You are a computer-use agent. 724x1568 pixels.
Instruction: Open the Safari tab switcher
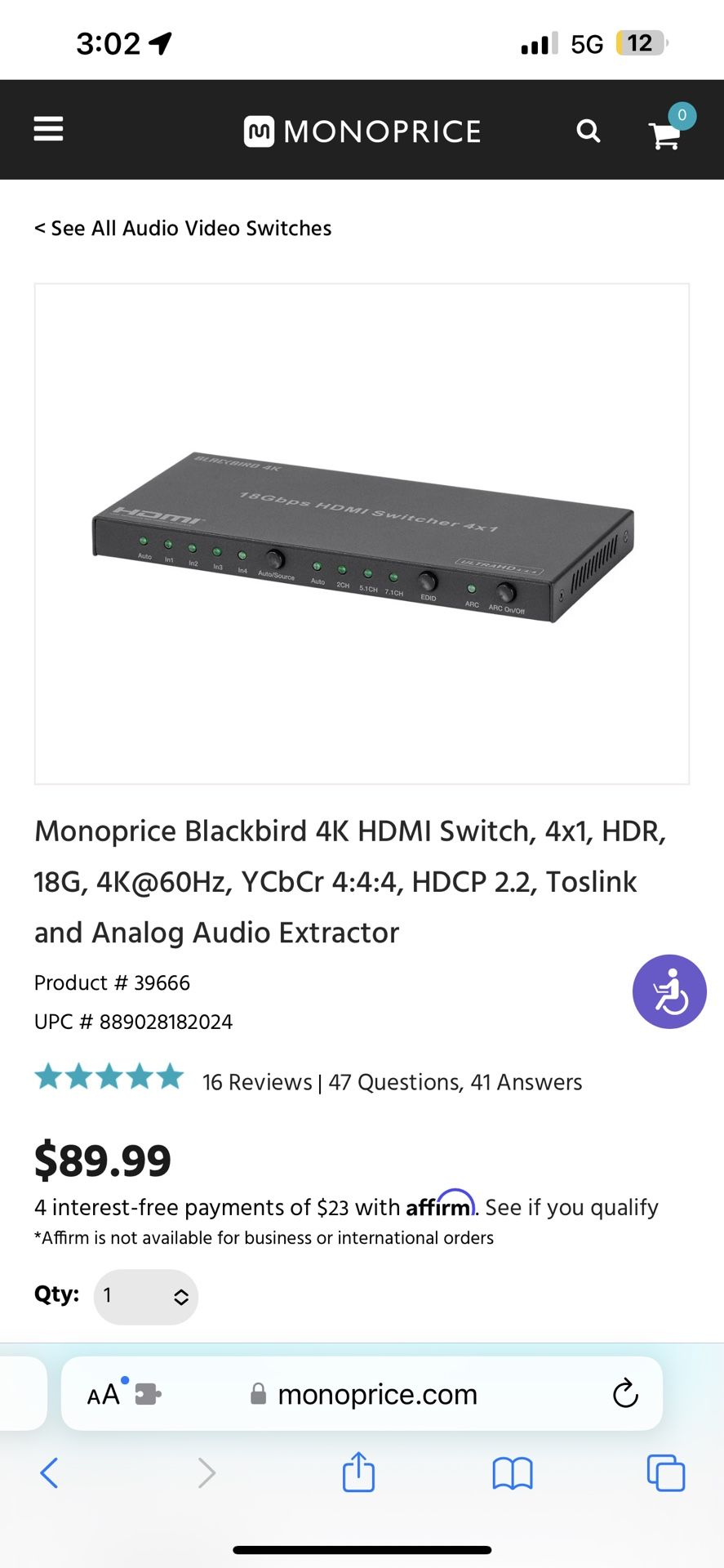pyautogui.click(x=665, y=1472)
